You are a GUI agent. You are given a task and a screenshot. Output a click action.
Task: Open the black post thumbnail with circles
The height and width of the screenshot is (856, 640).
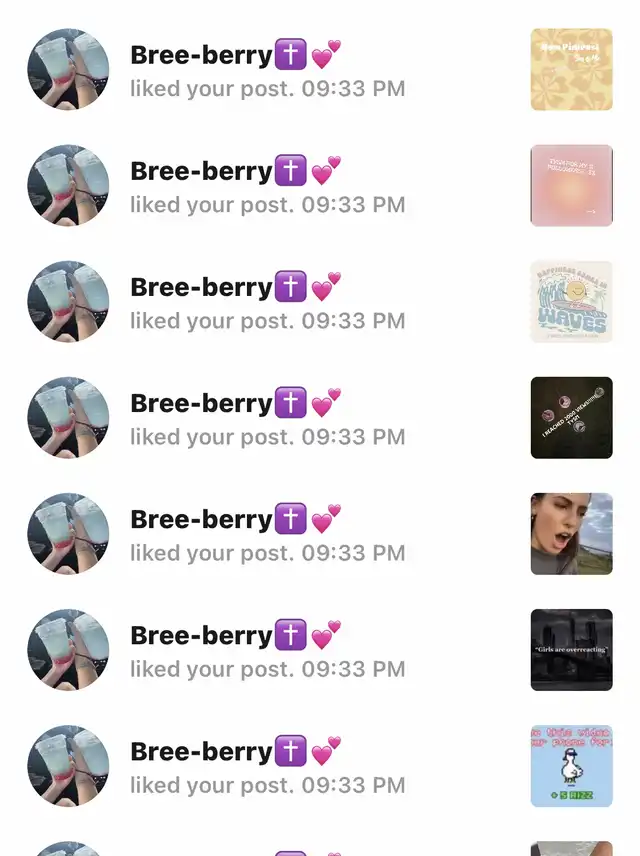[x=571, y=418]
